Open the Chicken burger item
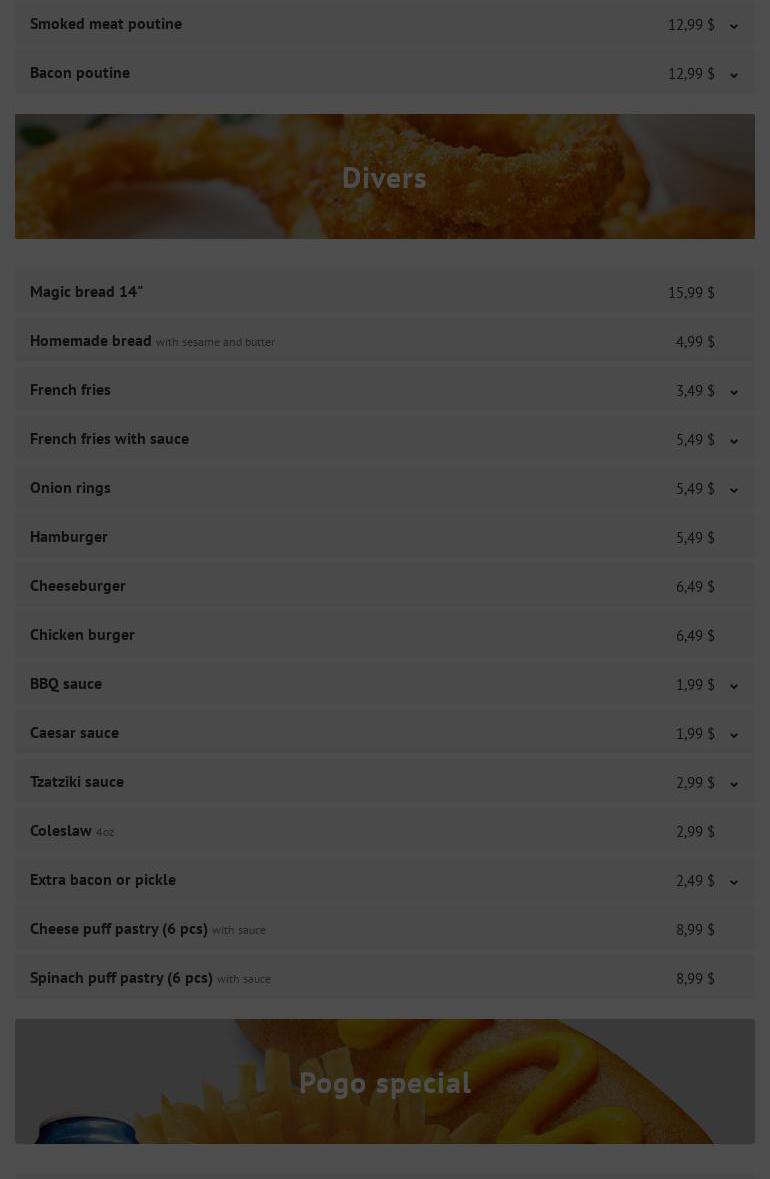Screen dimensions: 770x1179 pos(82,635)
